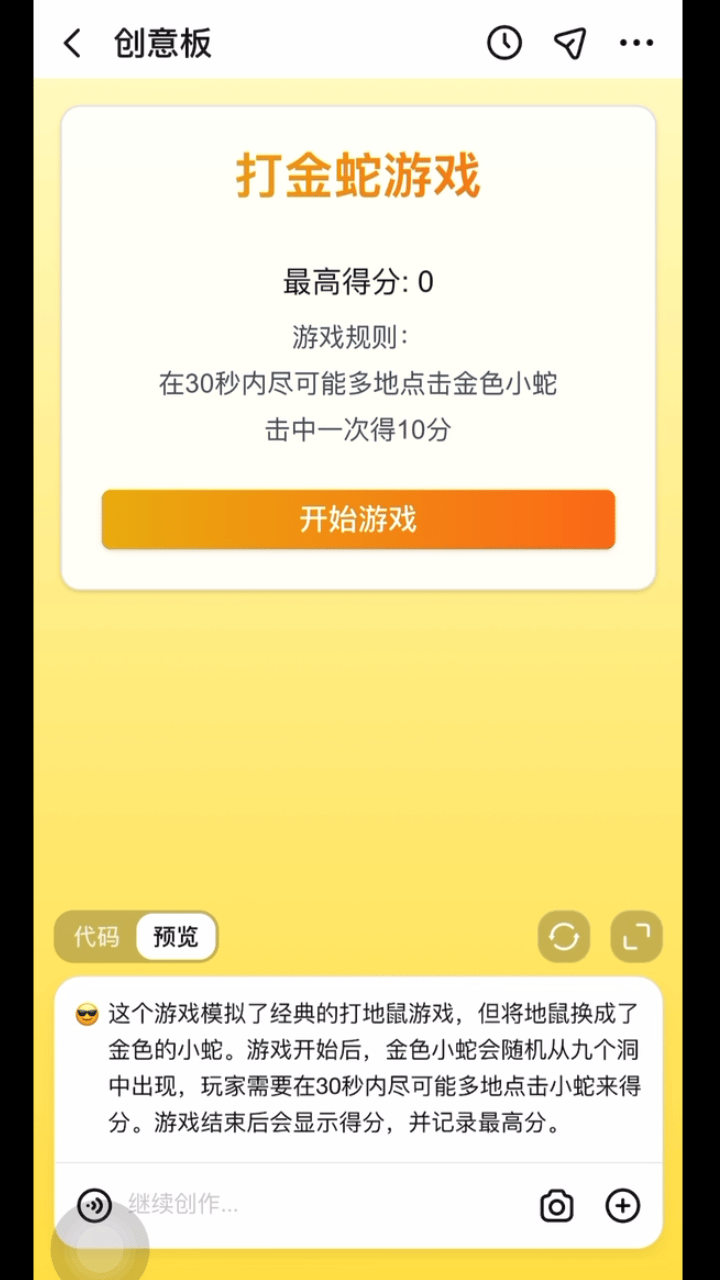Switch to the 代码 tab
This screenshot has width=720, height=1280.
tap(97, 937)
